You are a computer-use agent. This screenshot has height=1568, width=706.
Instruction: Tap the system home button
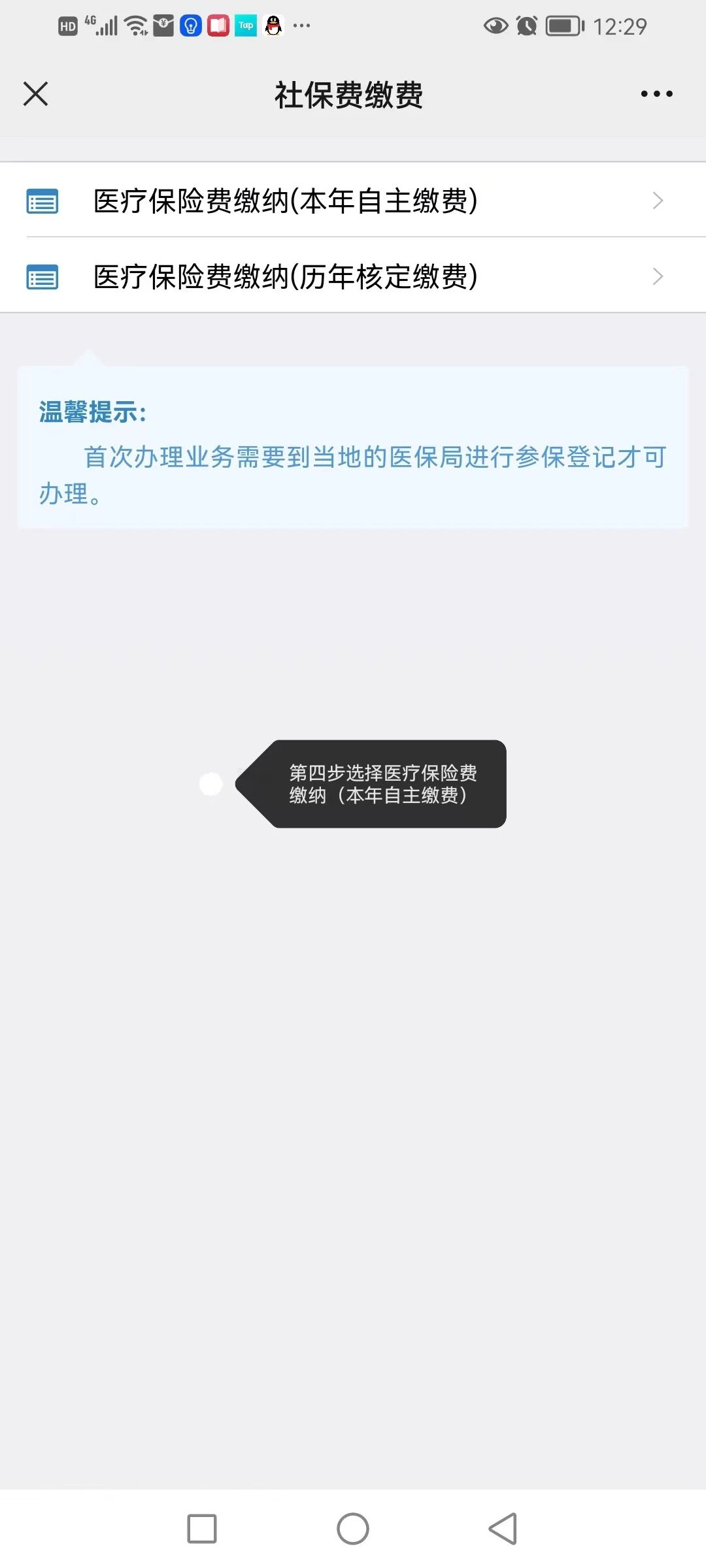[353, 1529]
